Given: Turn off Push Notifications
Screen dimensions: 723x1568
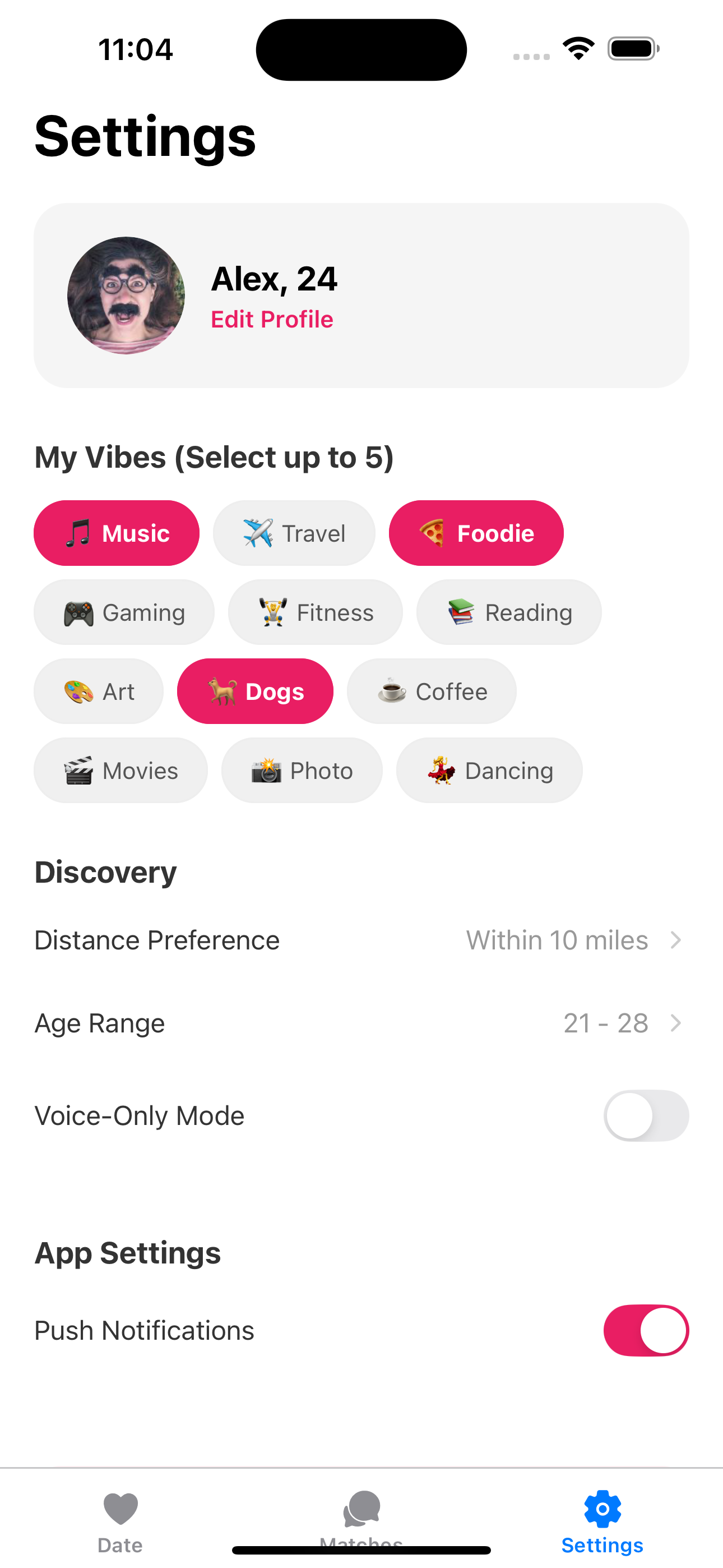Looking at the screenshot, I should [x=646, y=1331].
